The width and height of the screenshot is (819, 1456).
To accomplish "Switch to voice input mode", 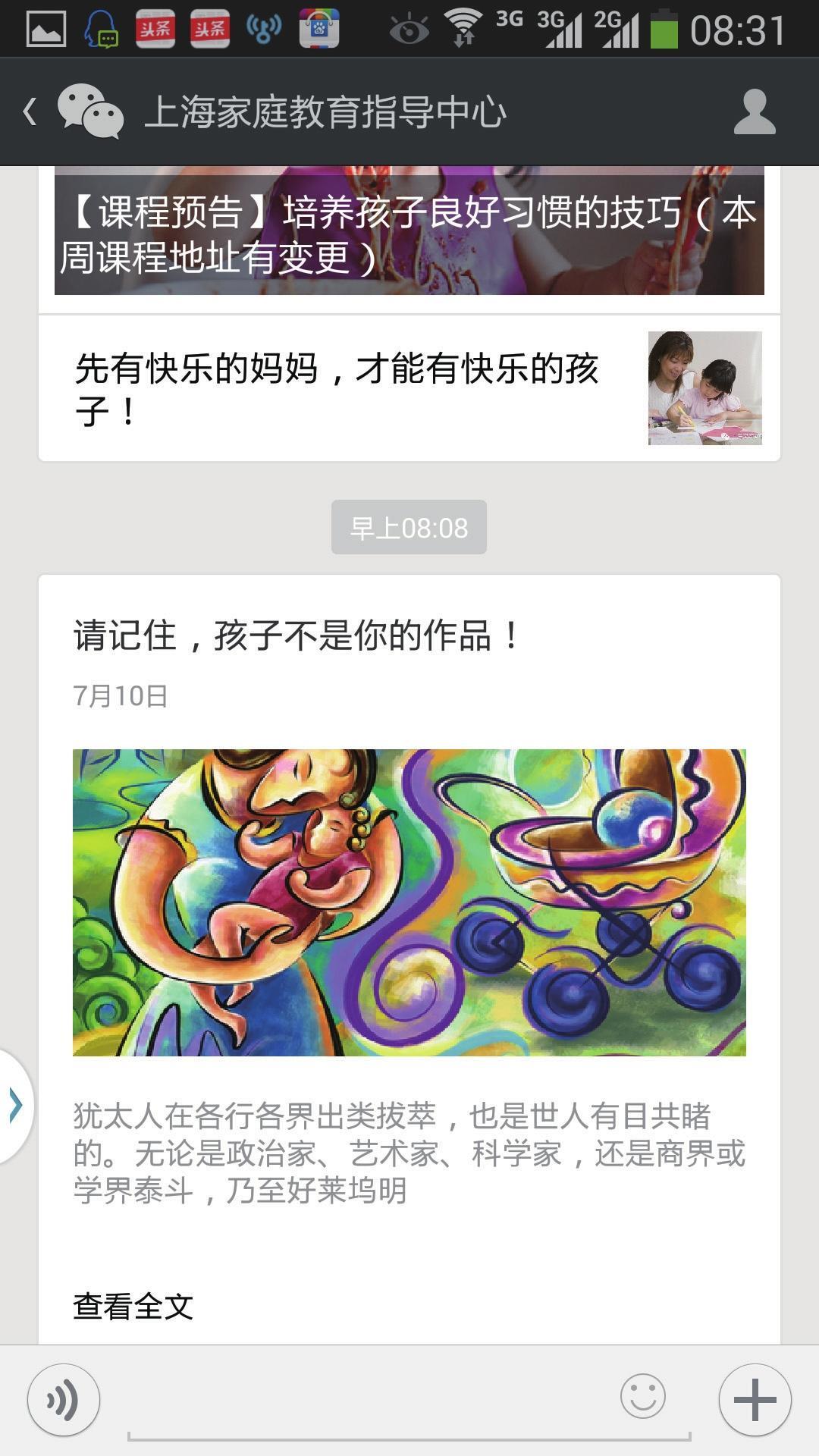I will 64,1400.
